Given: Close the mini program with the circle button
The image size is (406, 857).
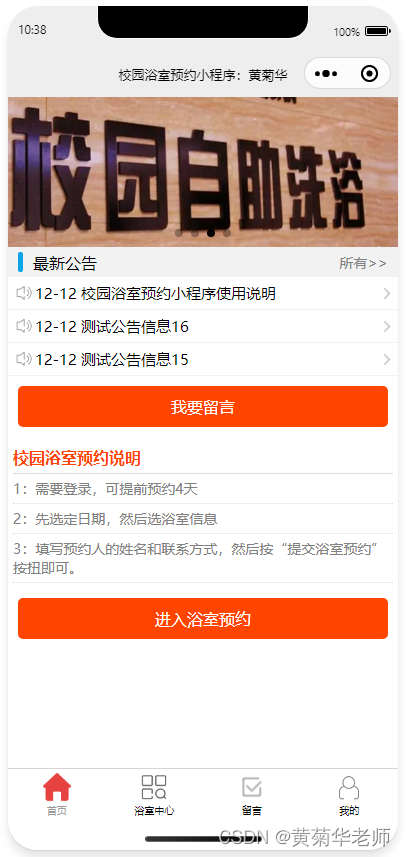Looking at the screenshot, I should [369, 74].
